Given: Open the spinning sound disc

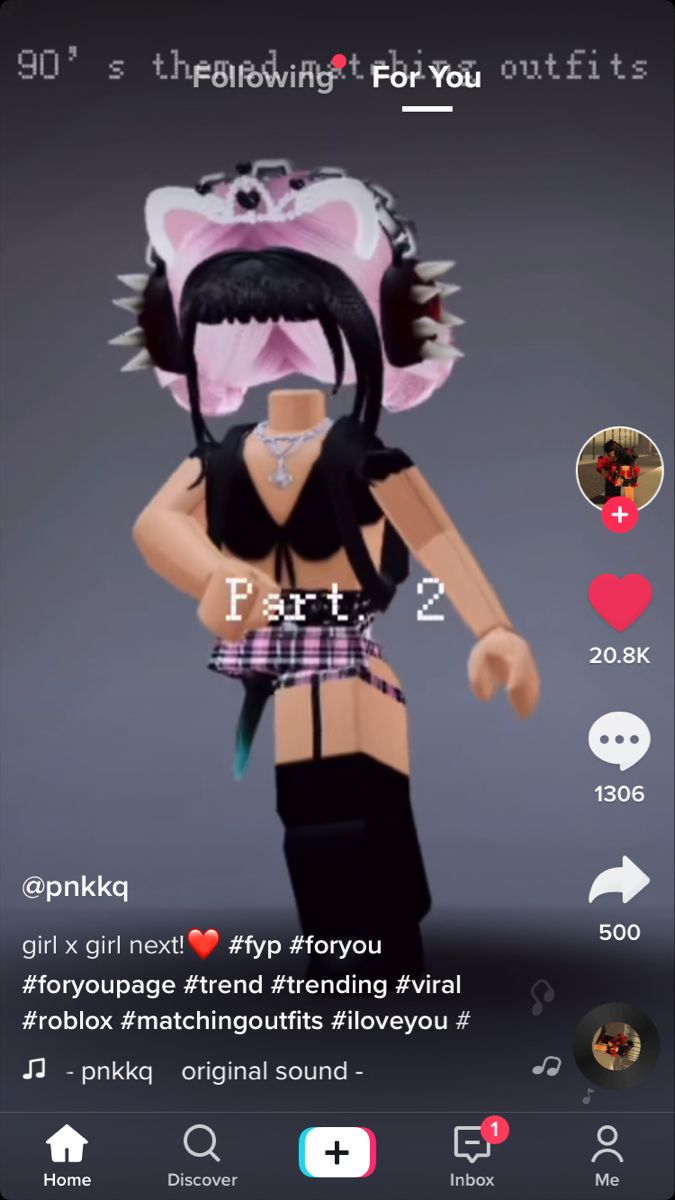Looking at the screenshot, I should (x=615, y=1046).
